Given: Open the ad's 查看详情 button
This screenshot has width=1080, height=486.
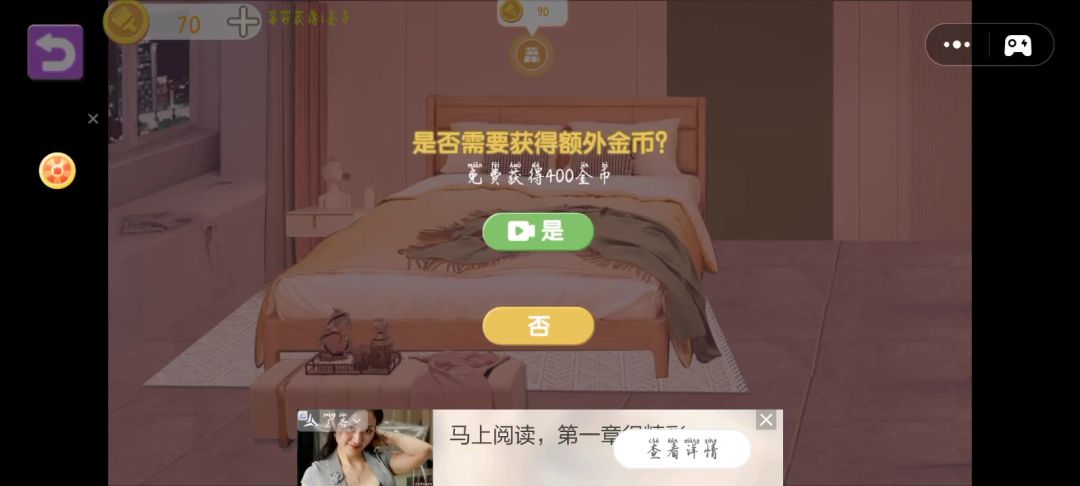Looking at the screenshot, I should coord(682,450).
